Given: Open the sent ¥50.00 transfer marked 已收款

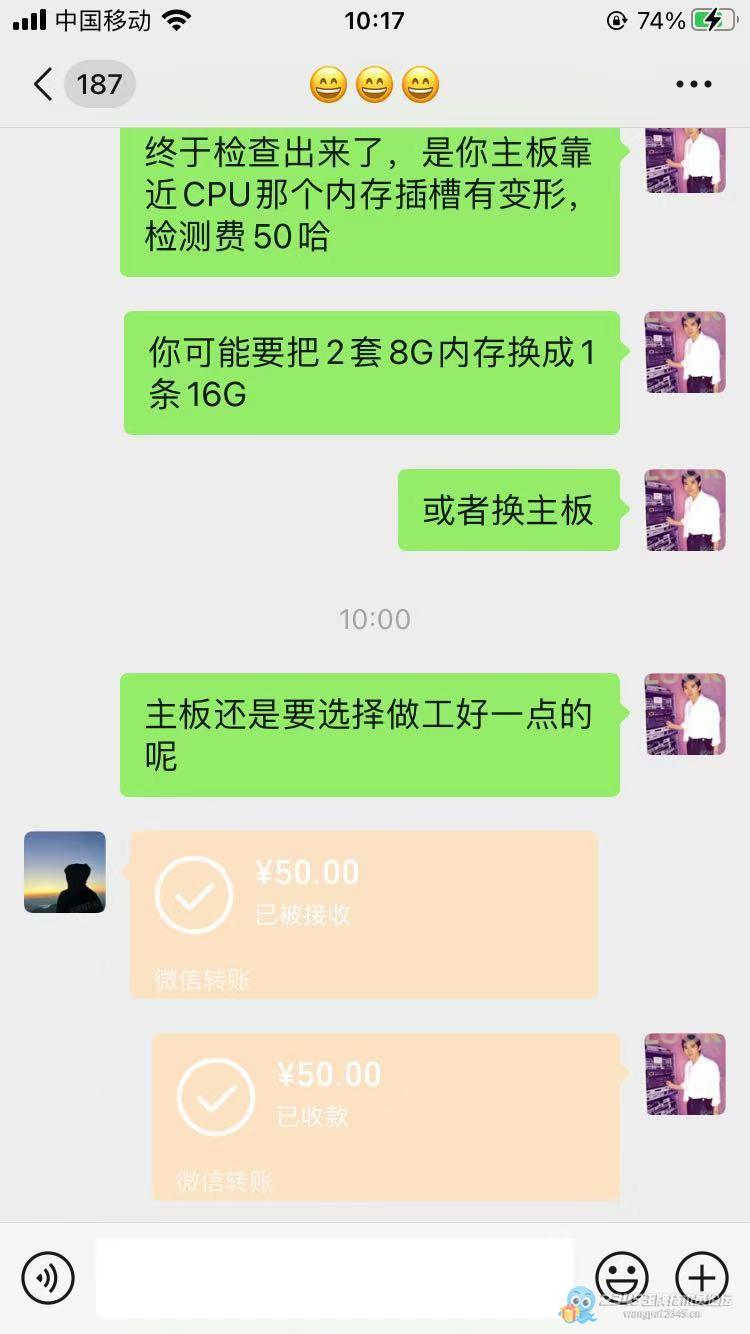Looking at the screenshot, I should (386, 1116).
